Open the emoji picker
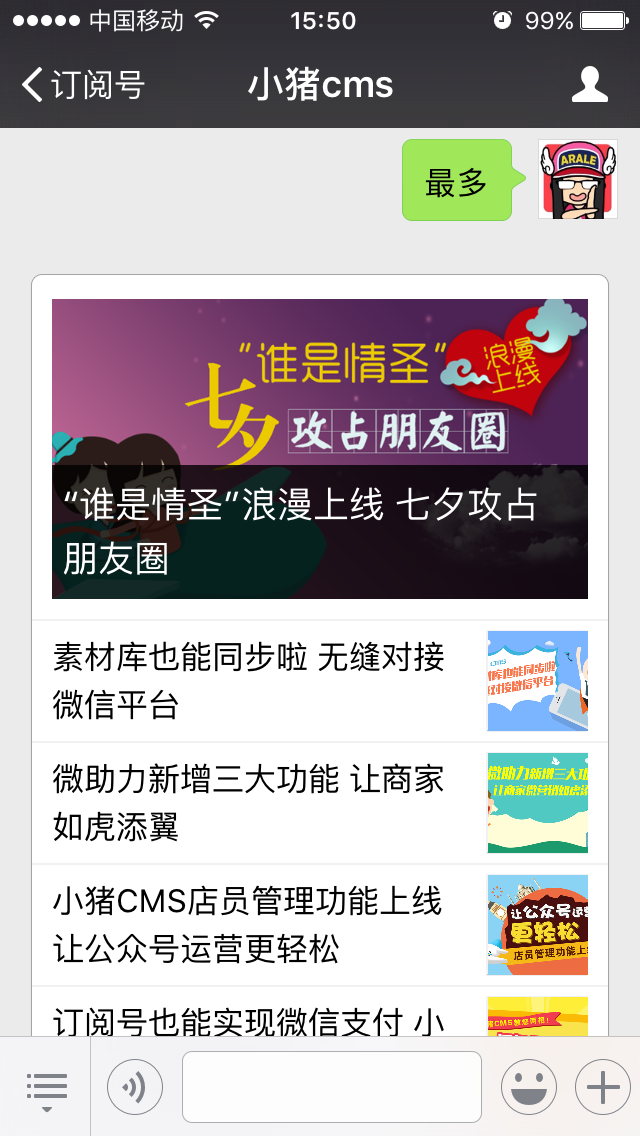The image size is (640, 1136). 528,1087
